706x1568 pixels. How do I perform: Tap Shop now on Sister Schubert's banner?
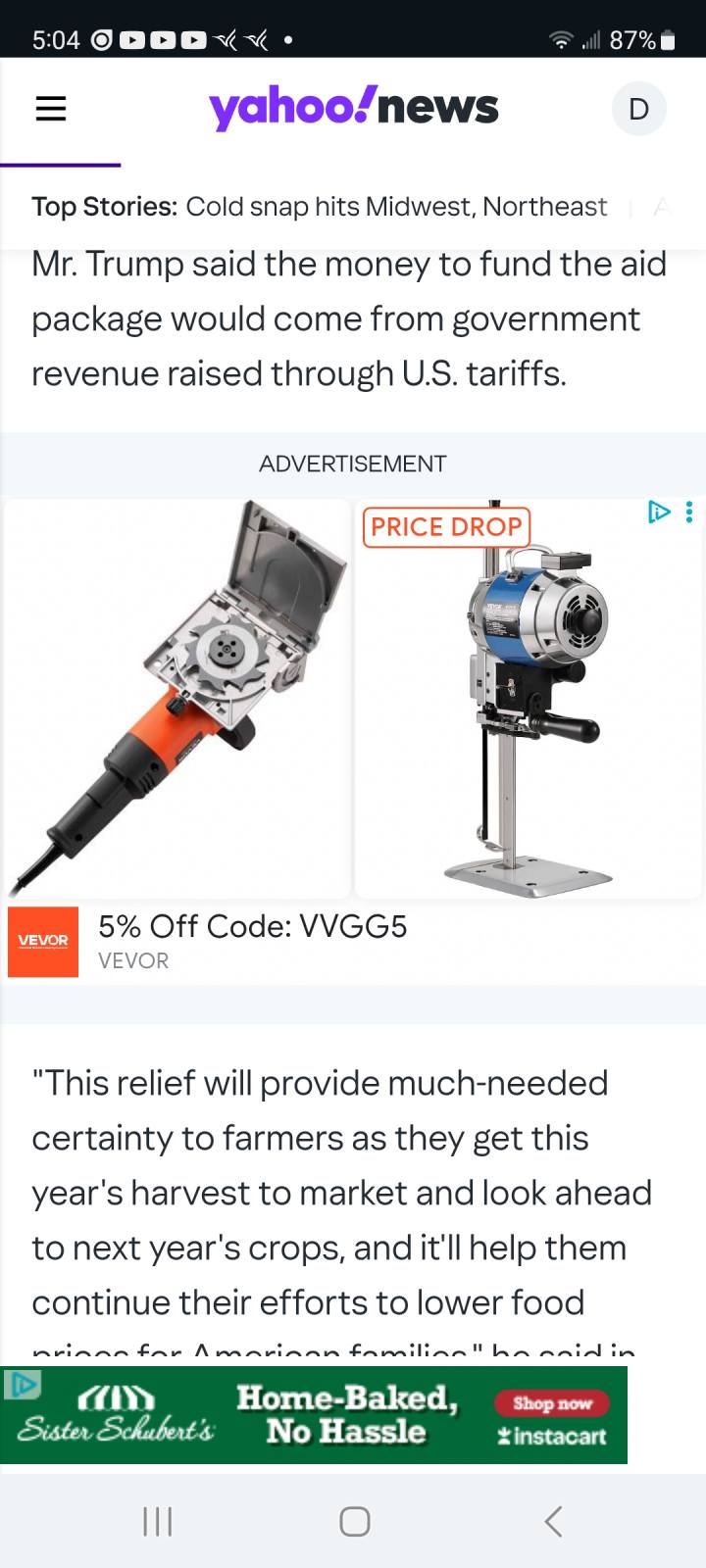pyautogui.click(x=552, y=1403)
